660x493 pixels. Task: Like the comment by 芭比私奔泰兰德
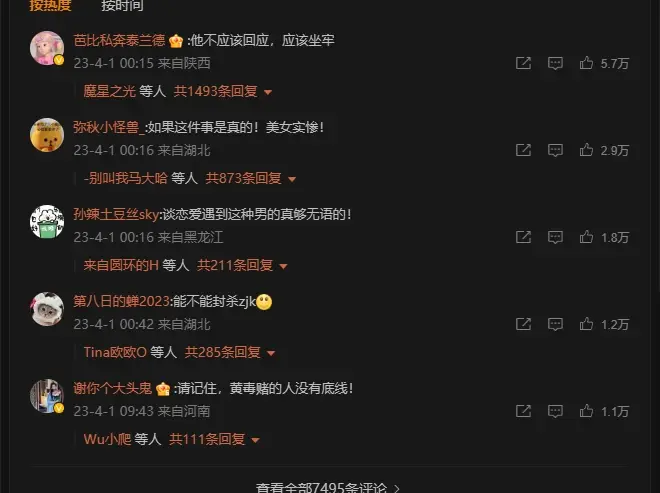pos(587,63)
